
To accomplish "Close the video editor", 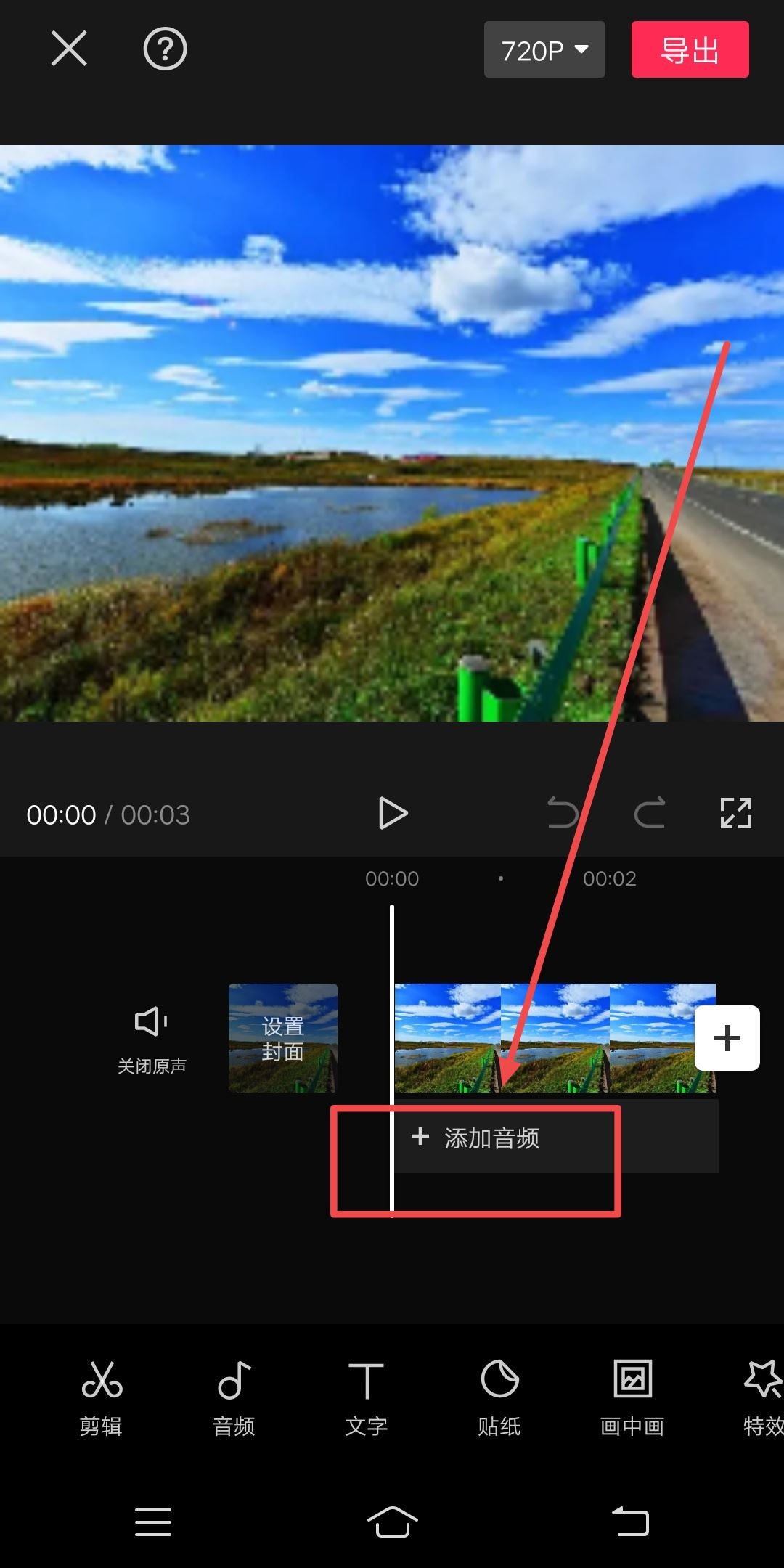I will (x=69, y=49).
